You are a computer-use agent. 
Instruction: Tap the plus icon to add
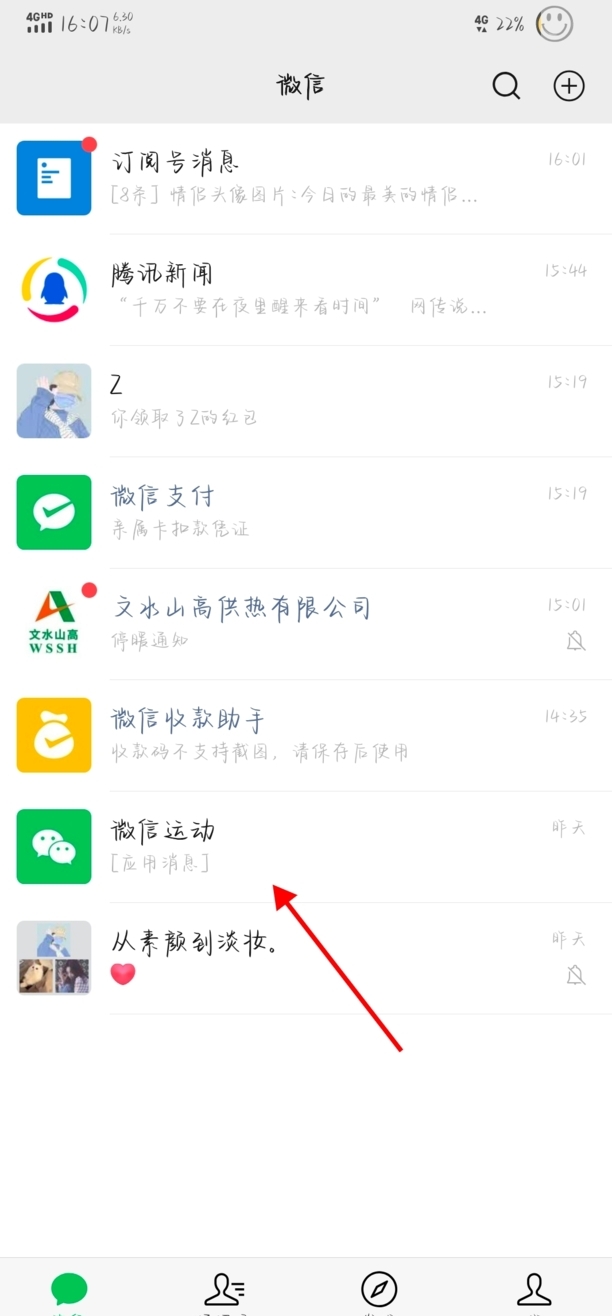[568, 87]
